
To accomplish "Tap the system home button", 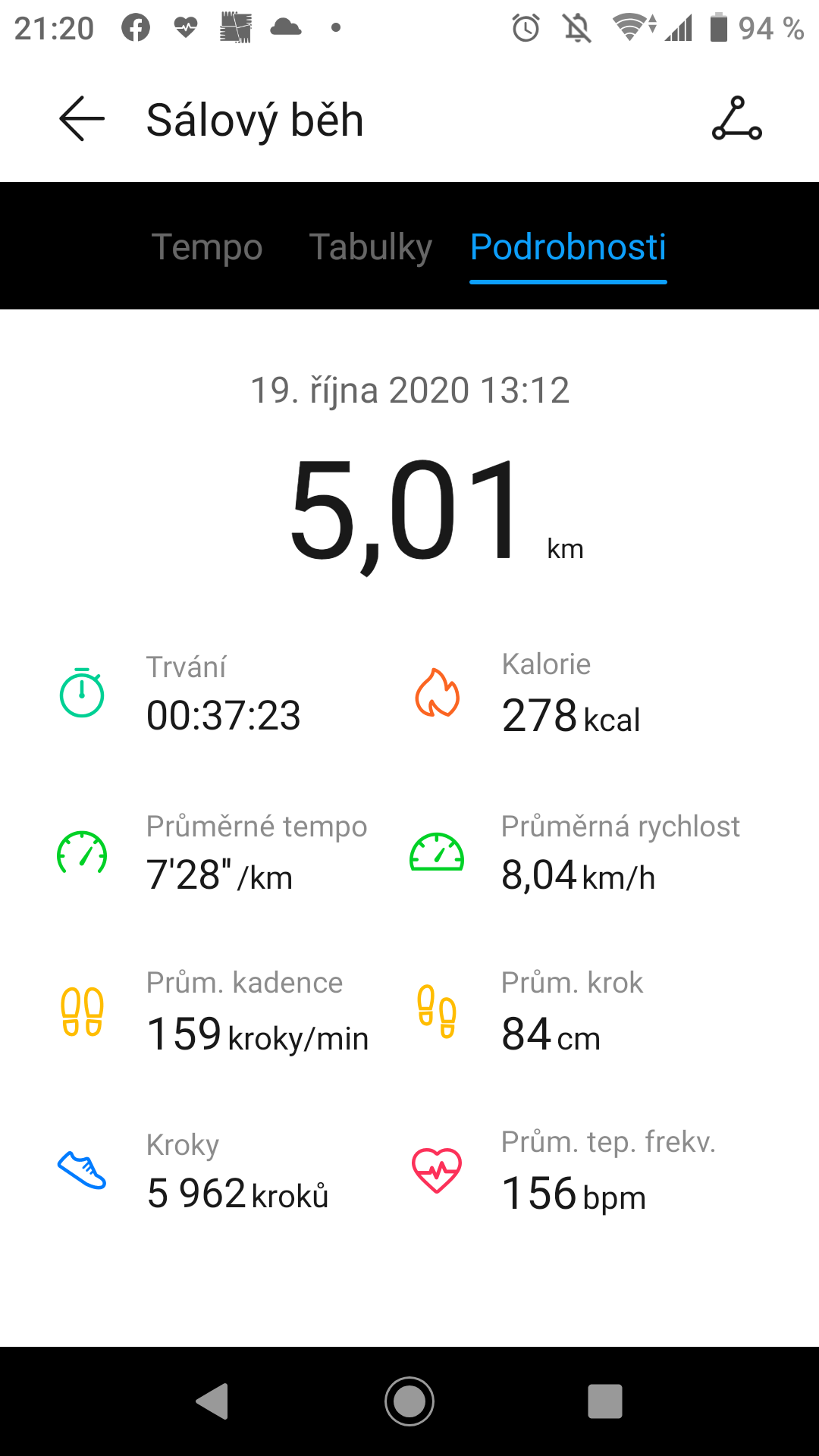I will 409,1401.
